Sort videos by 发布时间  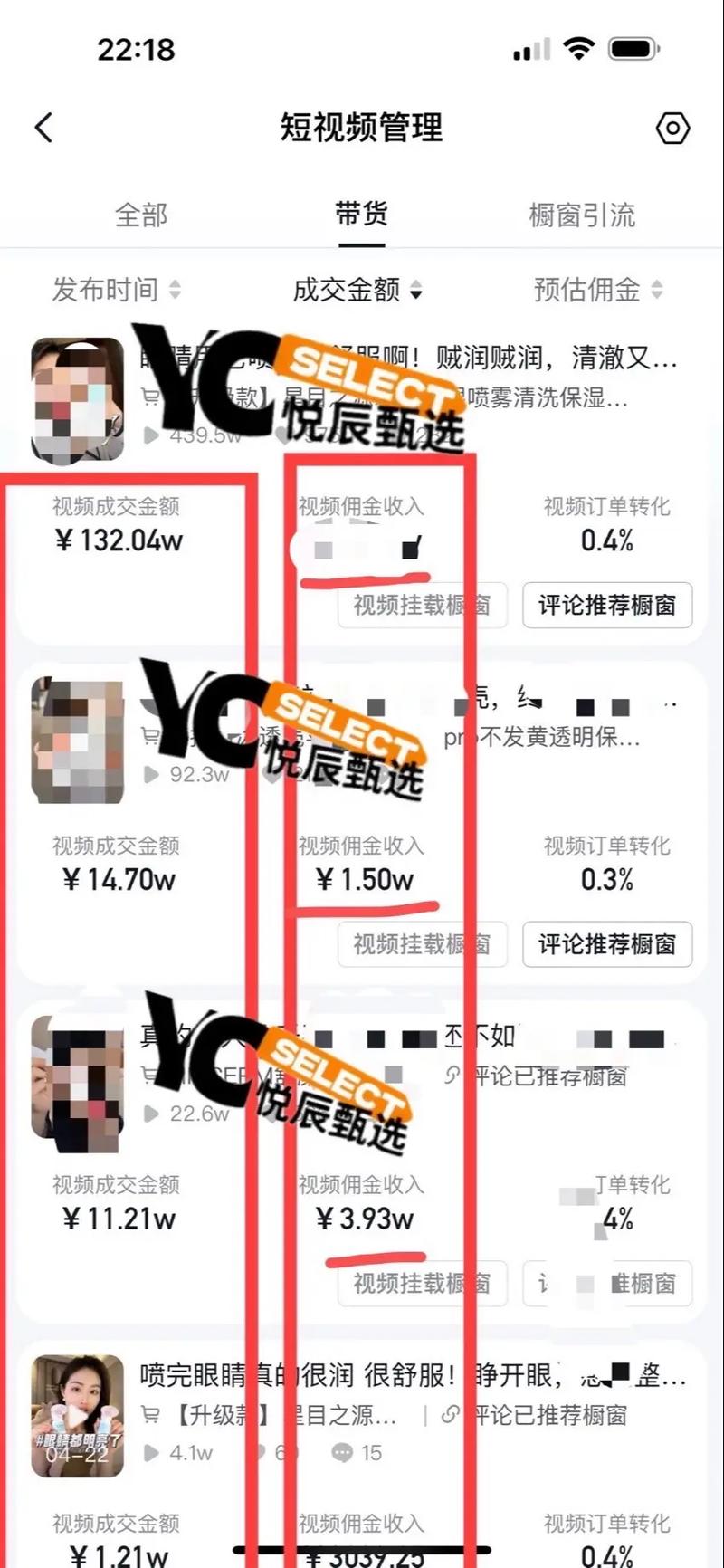[117, 290]
